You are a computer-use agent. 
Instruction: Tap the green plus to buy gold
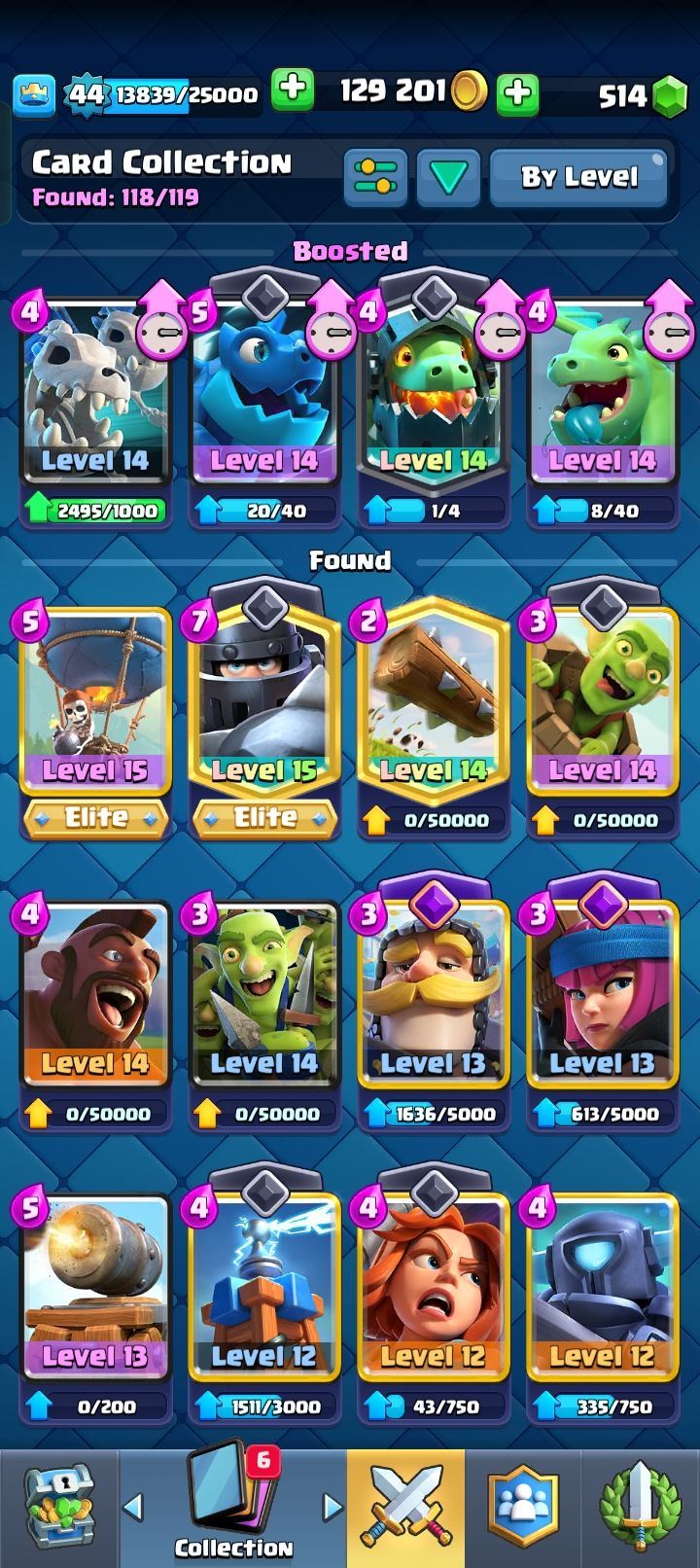point(292,89)
